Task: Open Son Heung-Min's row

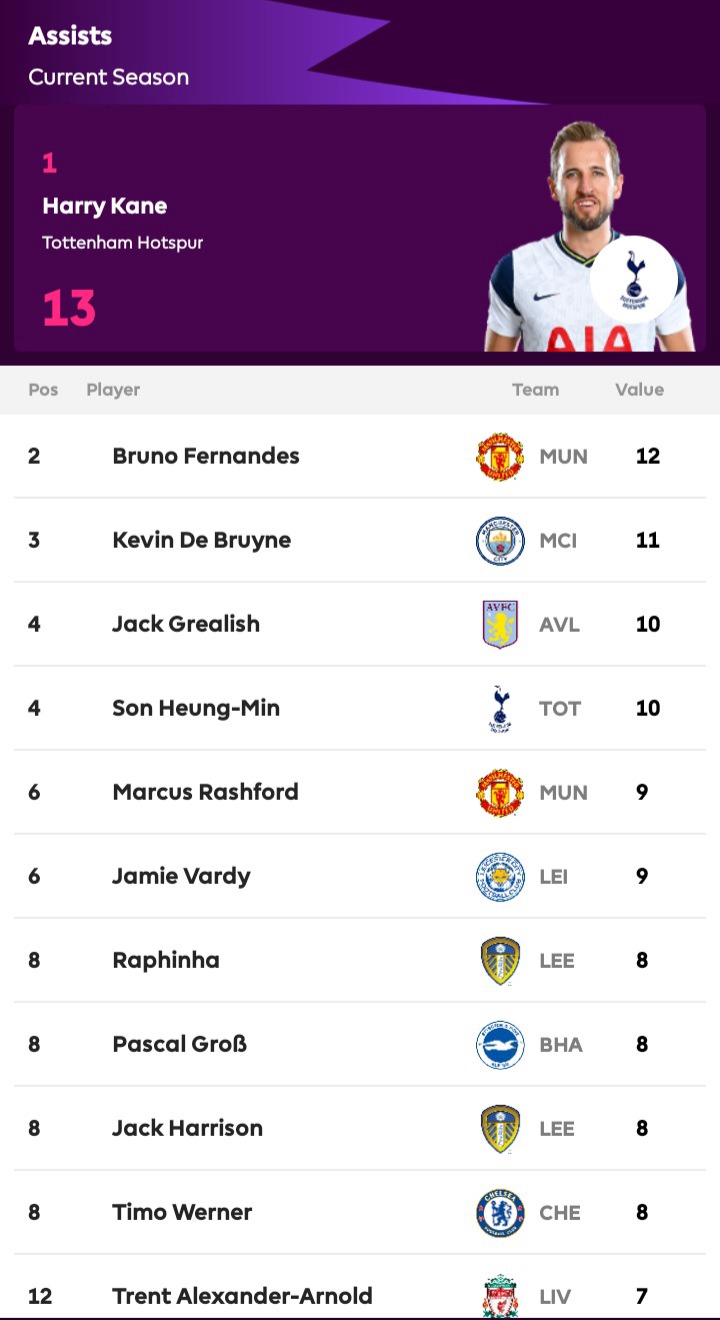Action: pyautogui.click(x=360, y=708)
